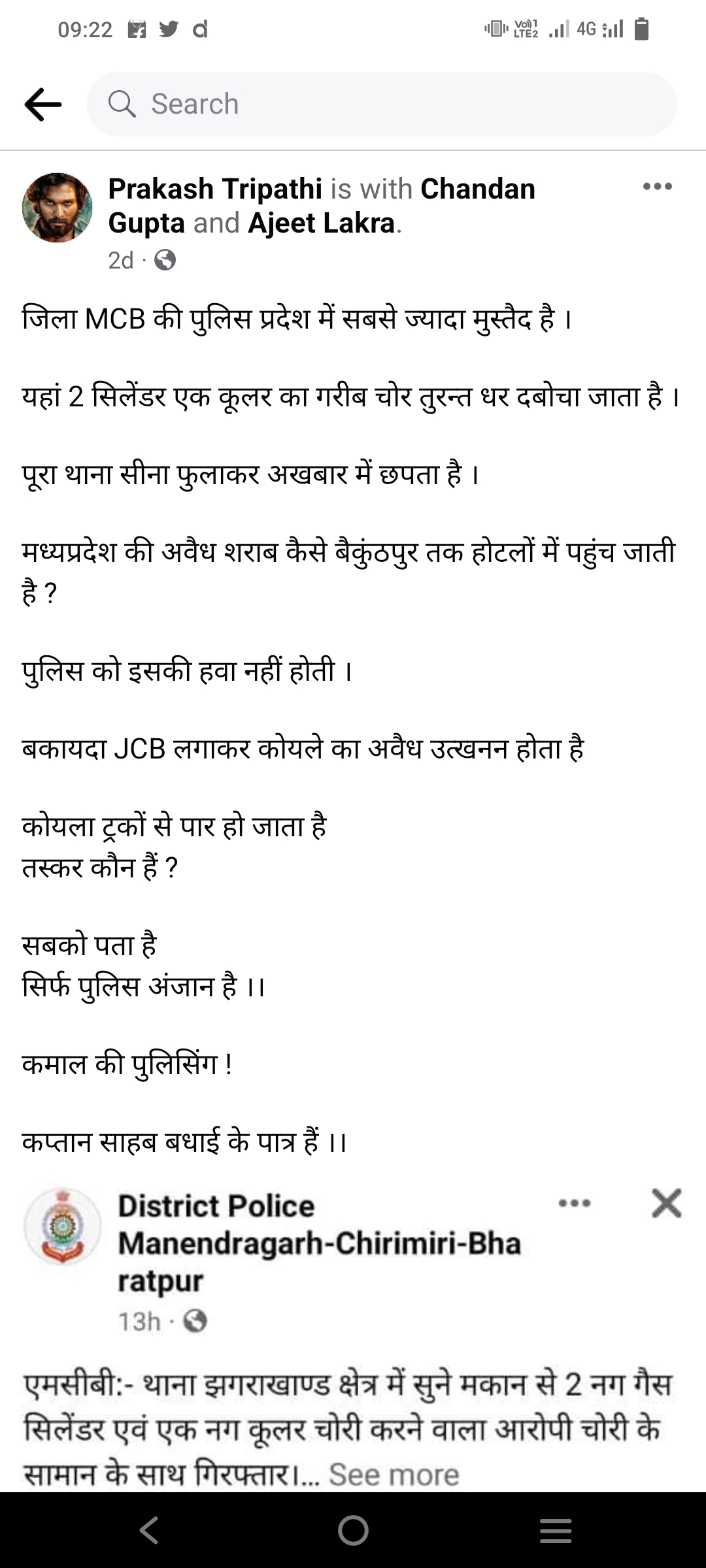Open District Police Manendragarh-Chirimiri-Bharatpur page
Image resolution: width=706 pixels, height=1568 pixels.
(318, 1243)
